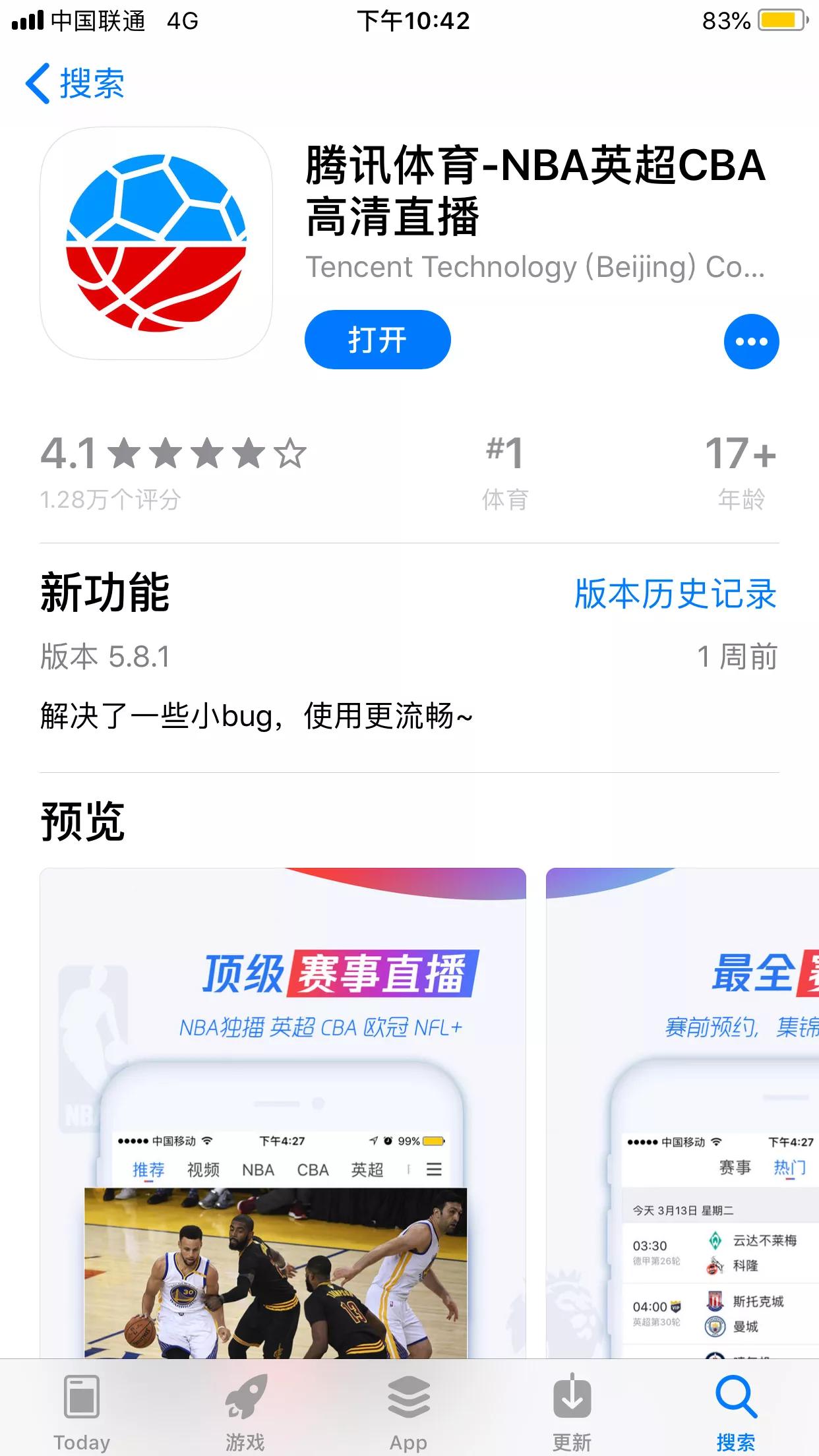View 版本历史记录 version history
This screenshot has width=819, height=1456.
pos(675,593)
